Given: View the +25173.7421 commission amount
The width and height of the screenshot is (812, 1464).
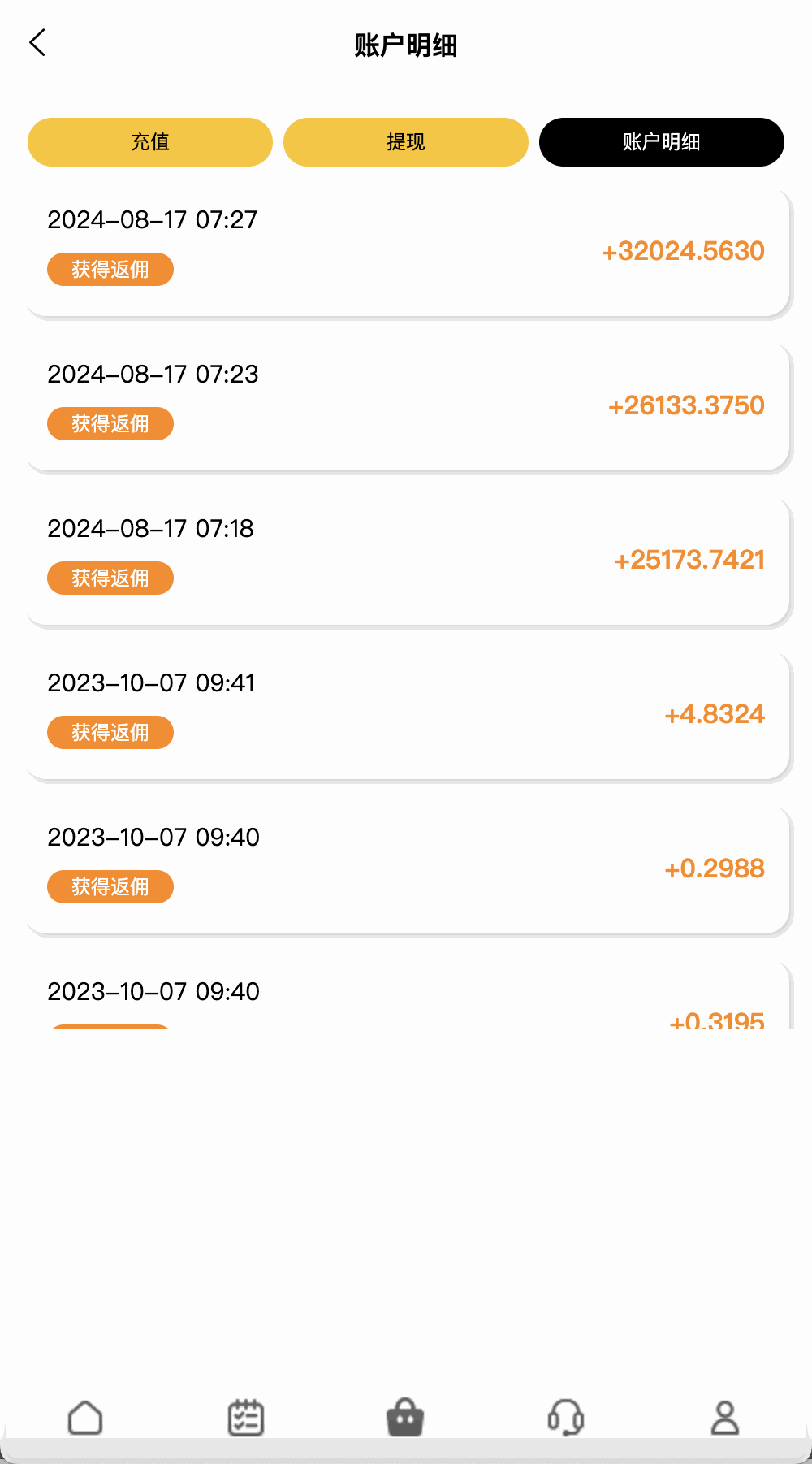Looking at the screenshot, I should 690,560.
